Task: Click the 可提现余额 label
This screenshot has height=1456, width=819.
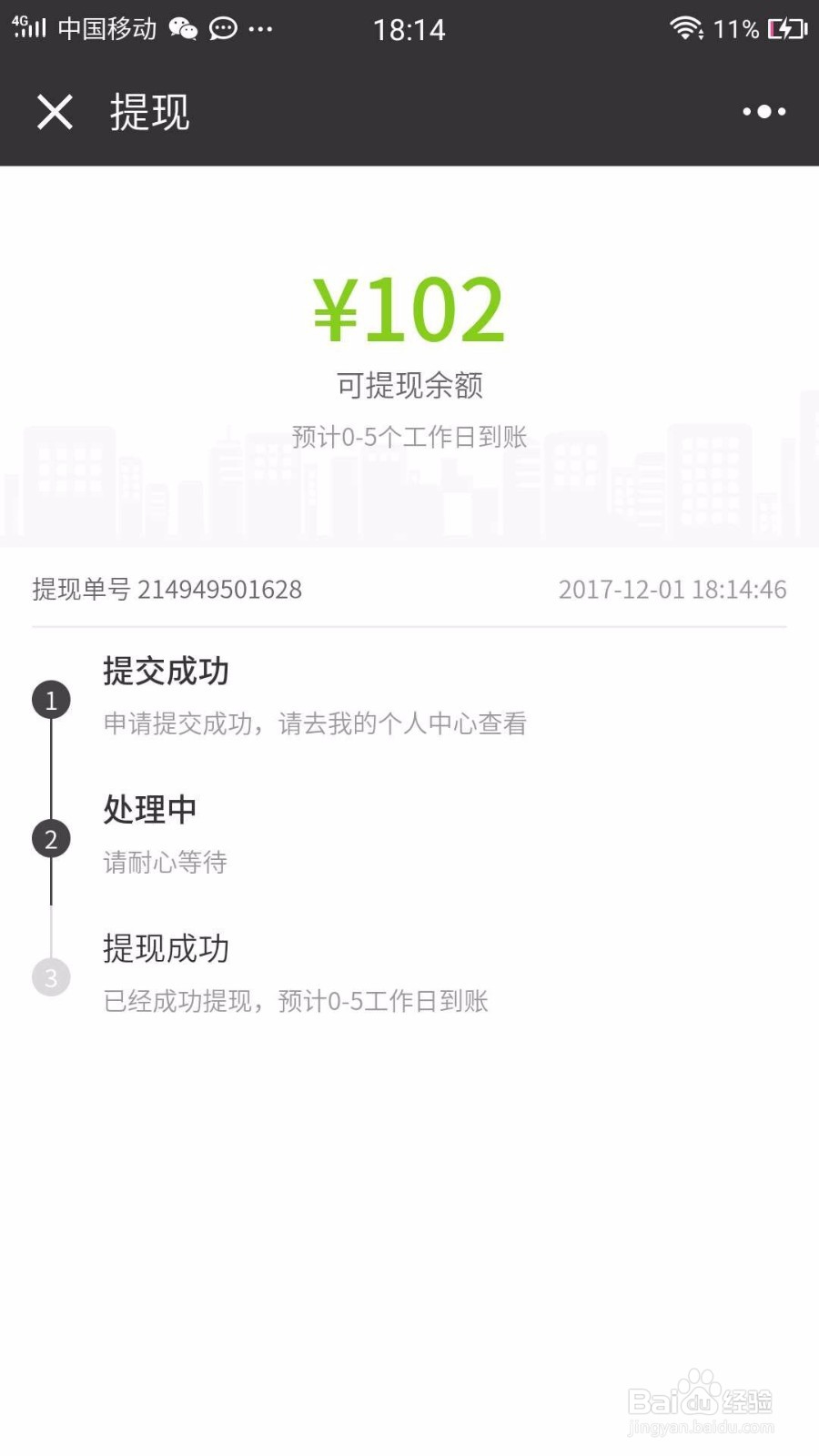Action: click(409, 385)
